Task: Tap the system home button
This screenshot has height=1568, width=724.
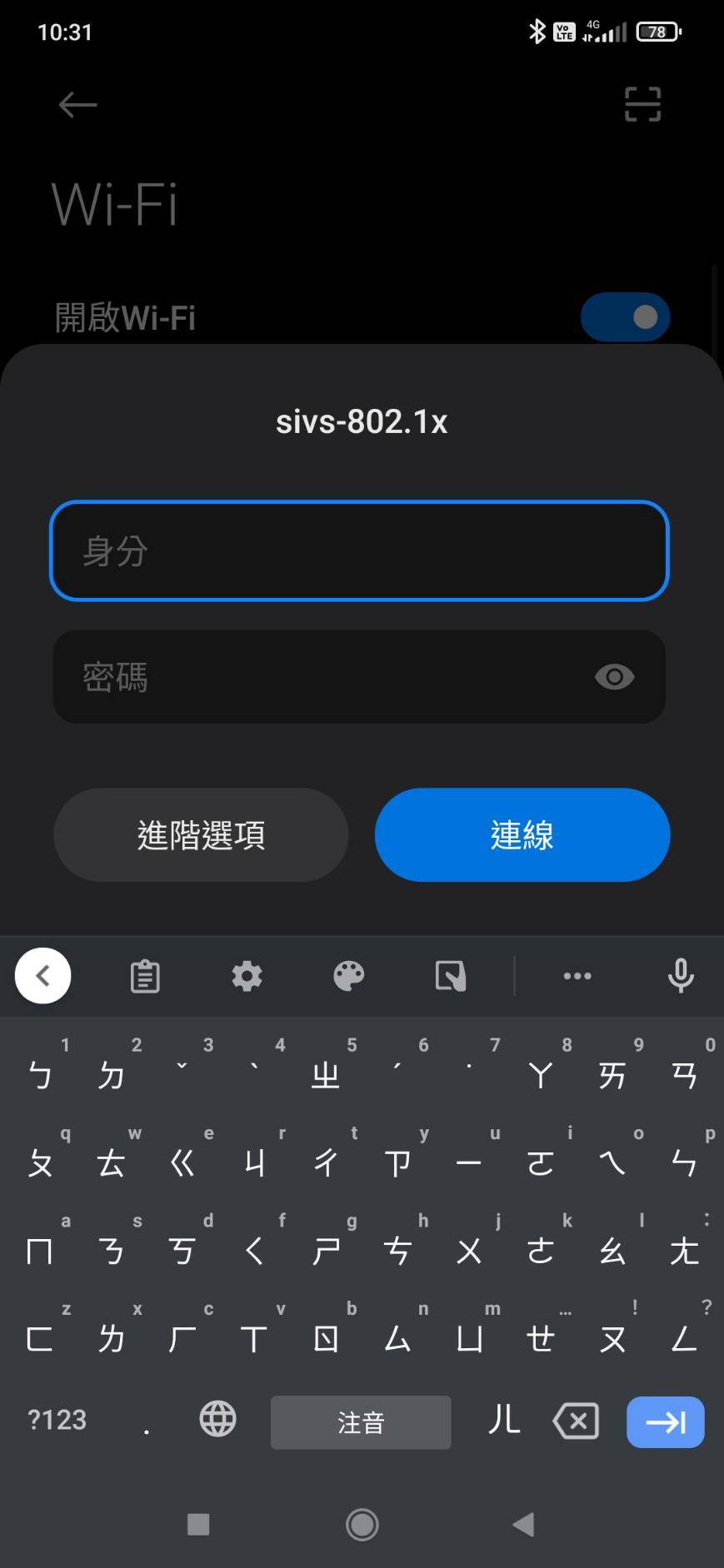Action: pos(362,1525)
